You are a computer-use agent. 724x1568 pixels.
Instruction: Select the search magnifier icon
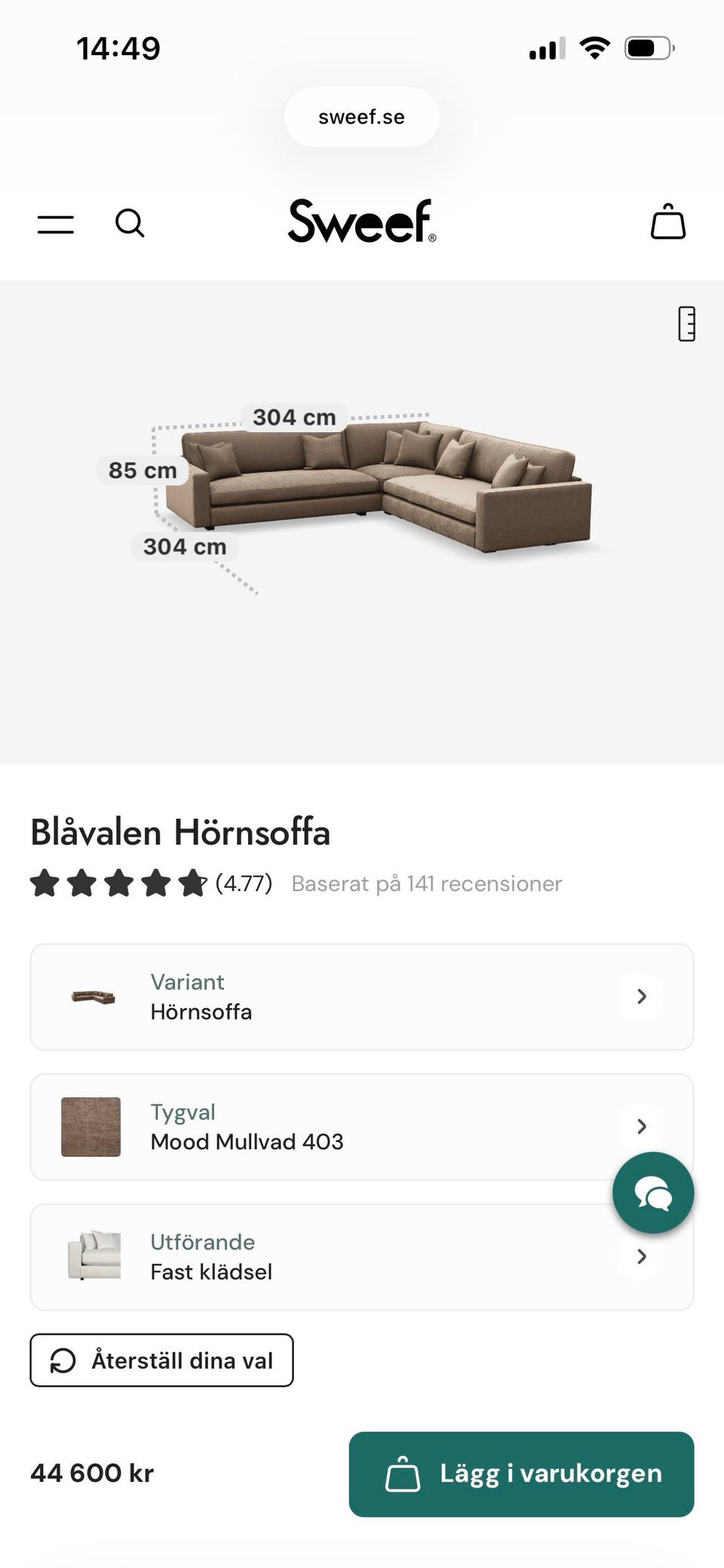[130, 223]
